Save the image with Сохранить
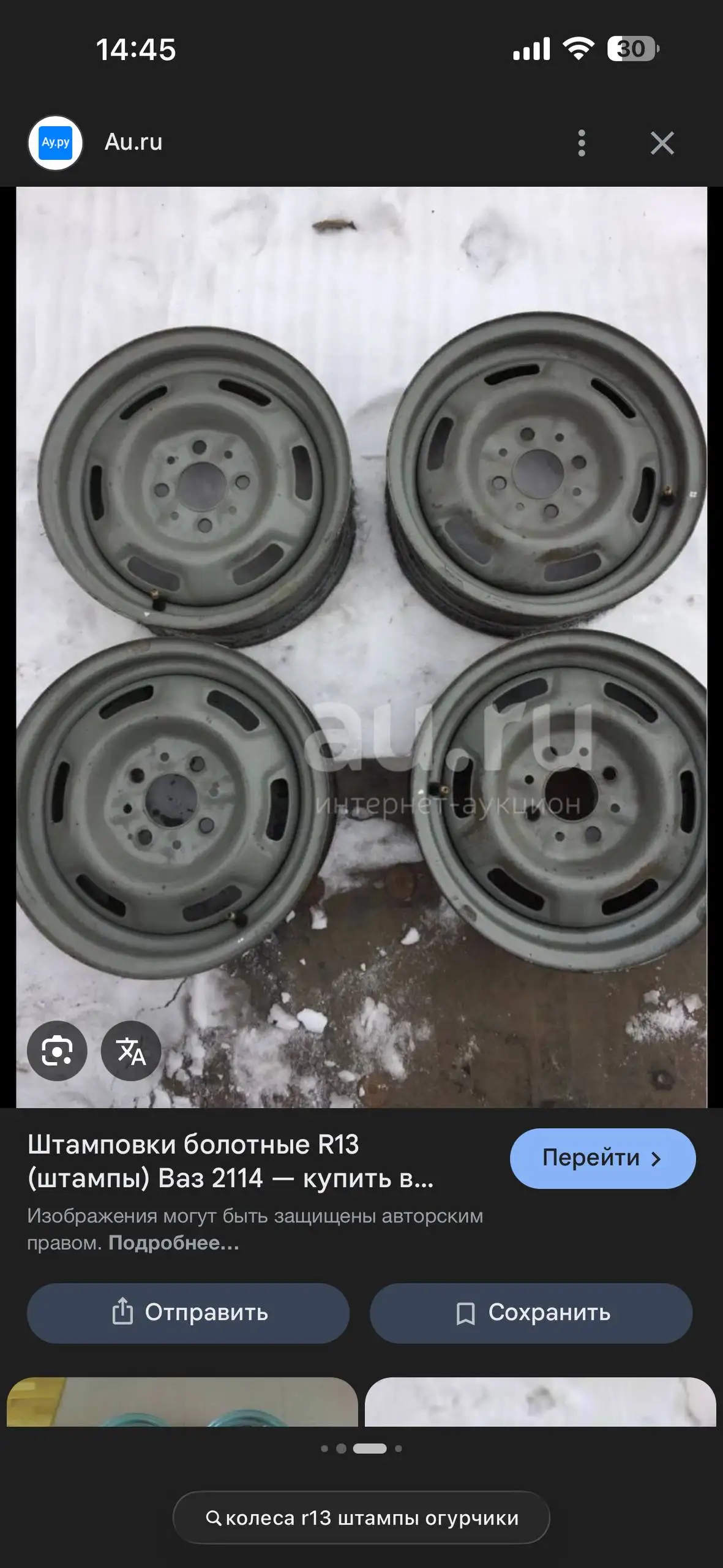This screenshot has width=723, height=1568. click(x=531, y=1313)
